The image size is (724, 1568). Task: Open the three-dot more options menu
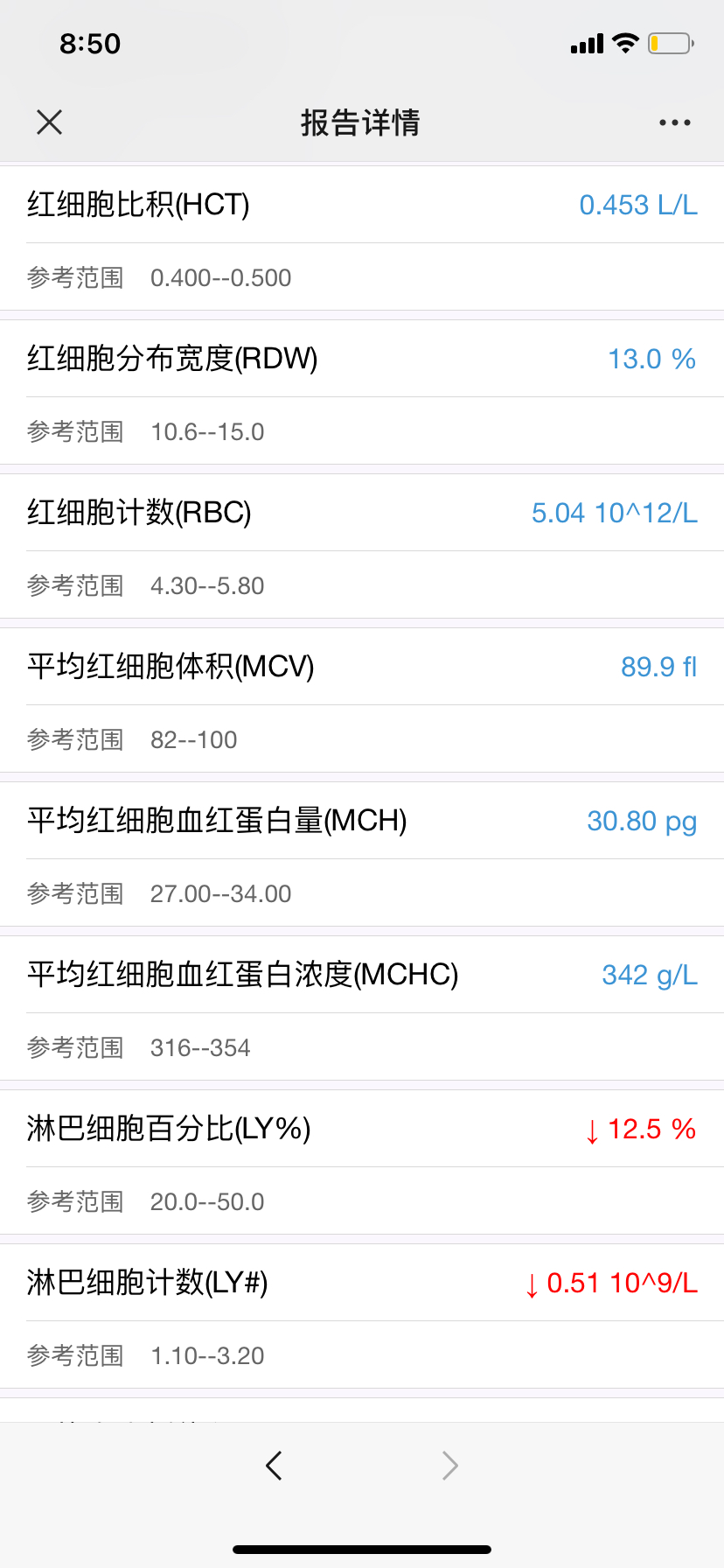point(675,122)
